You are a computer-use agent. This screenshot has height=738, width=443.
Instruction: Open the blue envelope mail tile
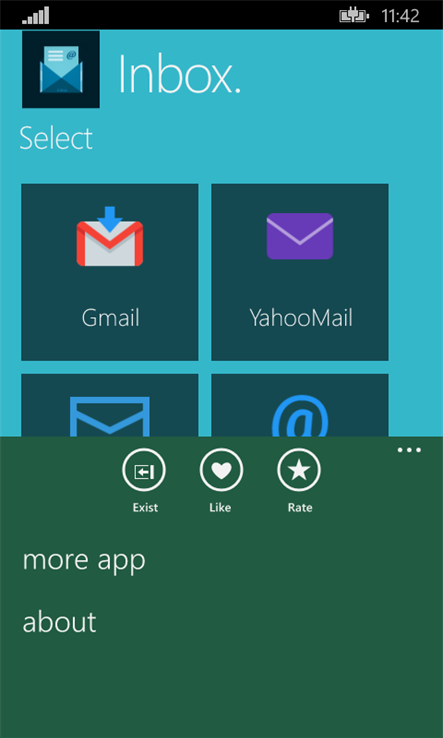click(110, 405)
